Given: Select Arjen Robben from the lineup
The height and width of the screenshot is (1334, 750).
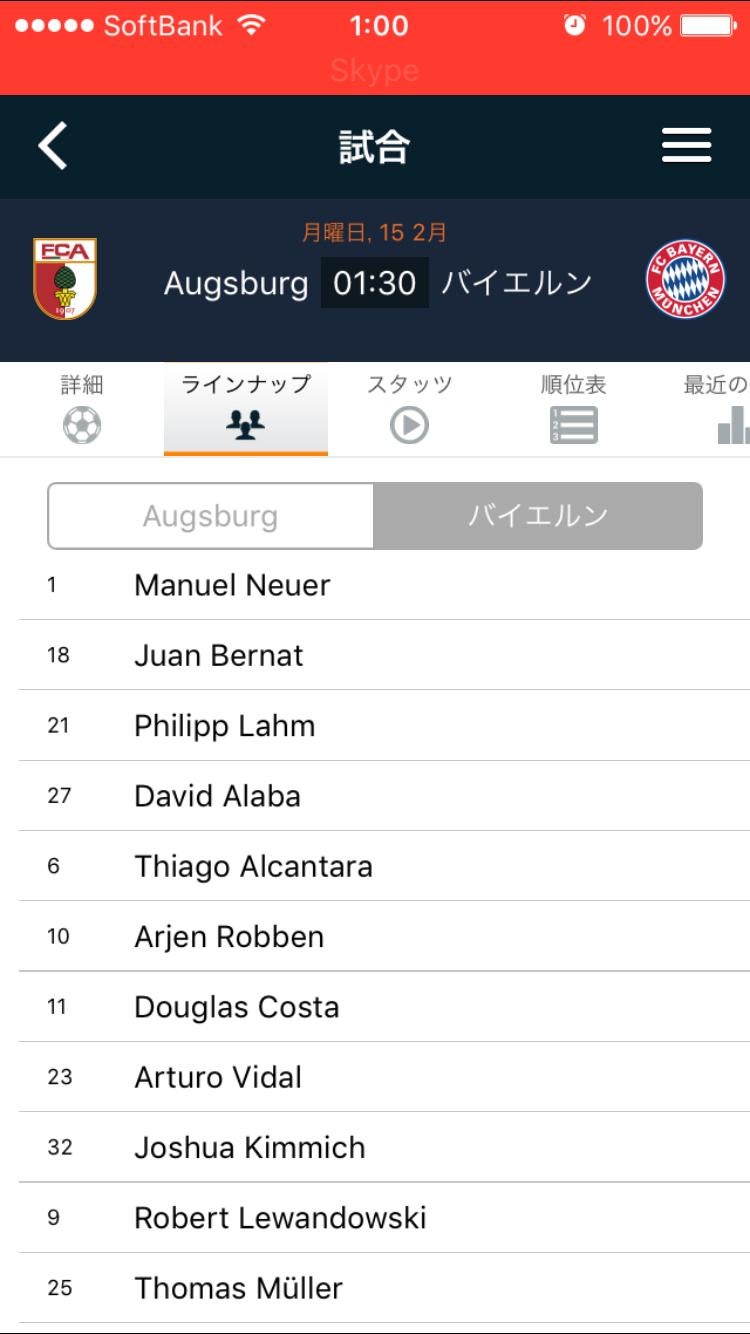Looking at the screenshot, I should pyautogui.click(x=384, y=936).
